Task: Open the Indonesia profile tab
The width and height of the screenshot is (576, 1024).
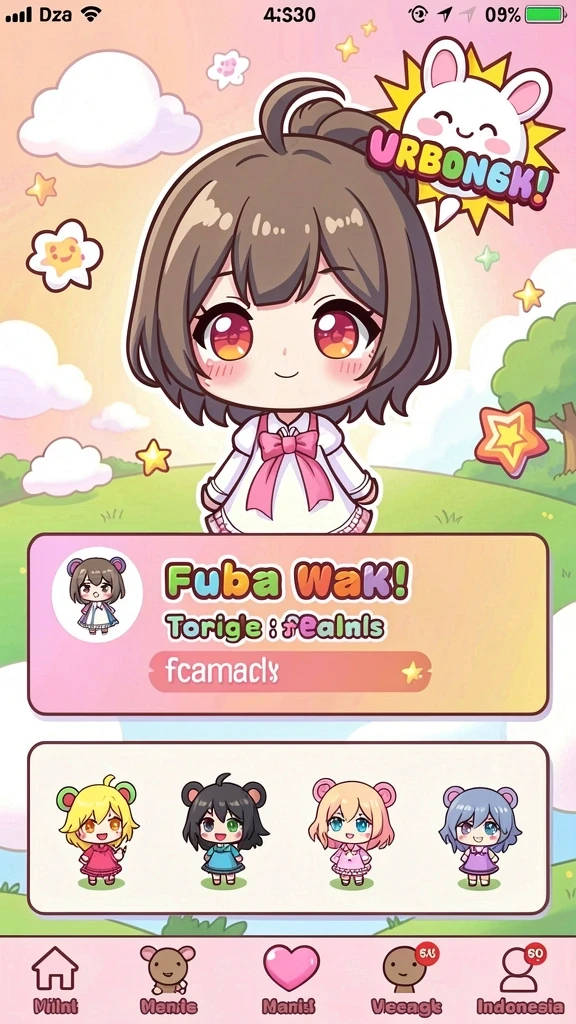Action: tap(520, 978)
